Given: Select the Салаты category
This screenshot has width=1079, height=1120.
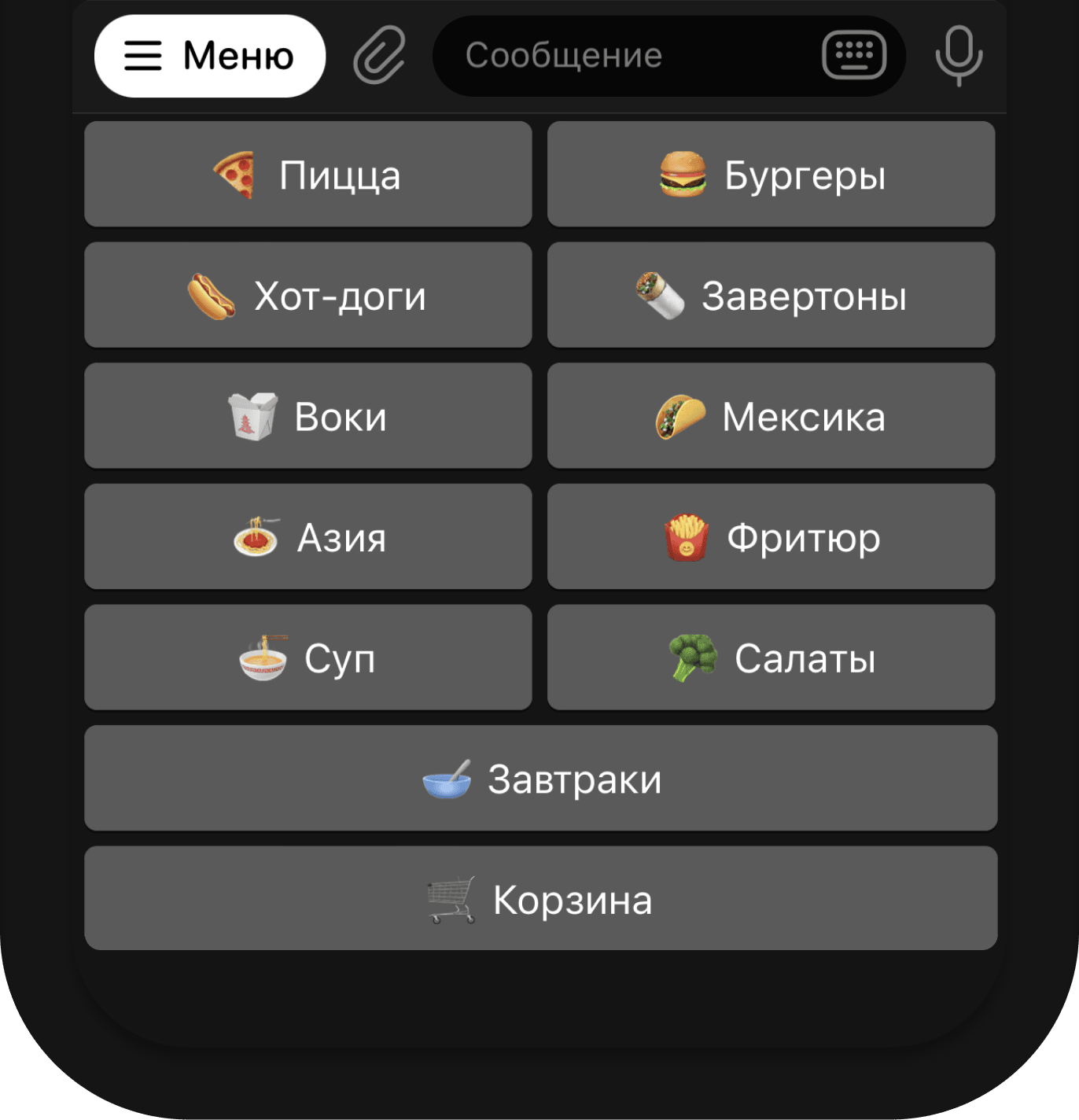Looking at the screenshot, I should click(x=771, y=658).
